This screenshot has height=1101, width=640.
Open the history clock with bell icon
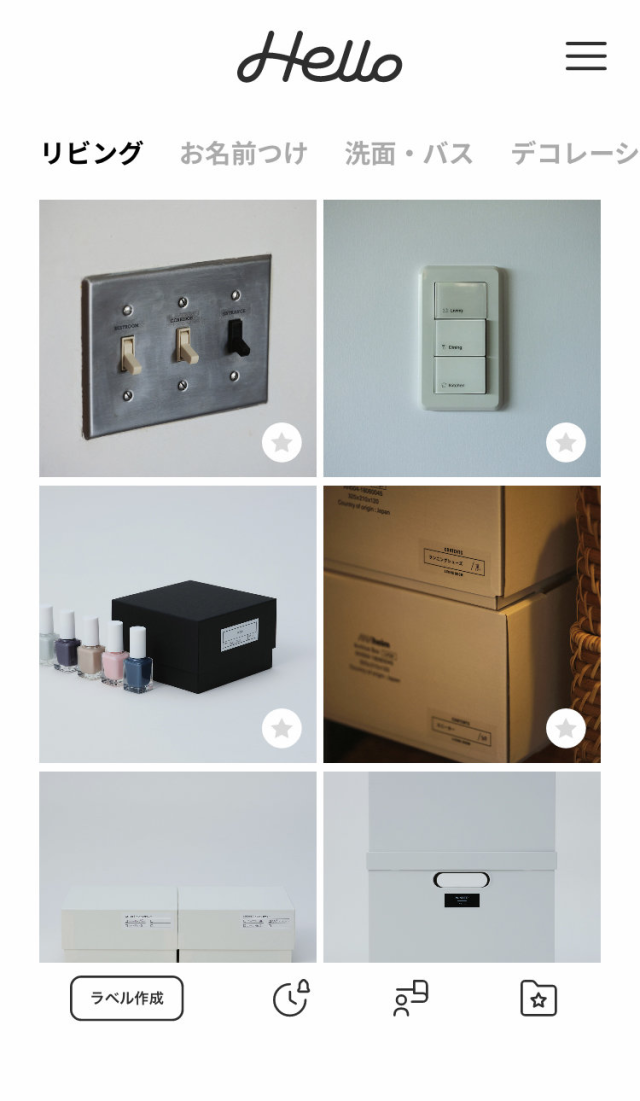[290, 998]
